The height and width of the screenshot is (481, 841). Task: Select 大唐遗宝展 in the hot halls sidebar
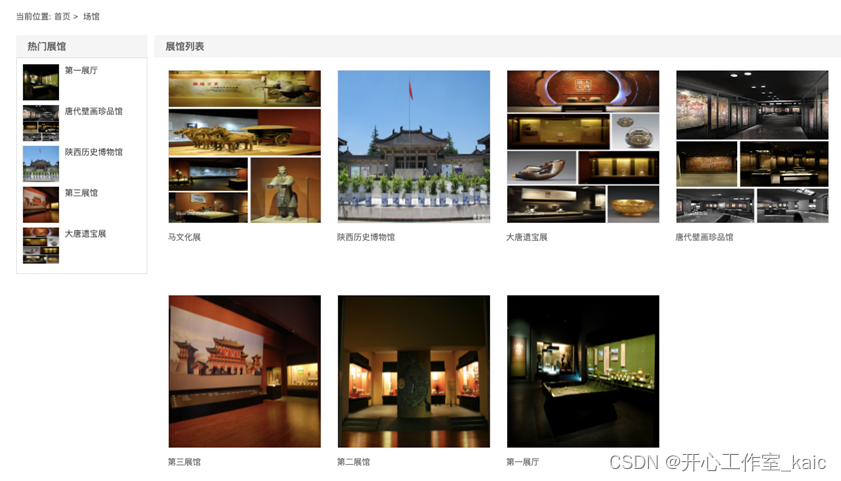click(85, 234)
